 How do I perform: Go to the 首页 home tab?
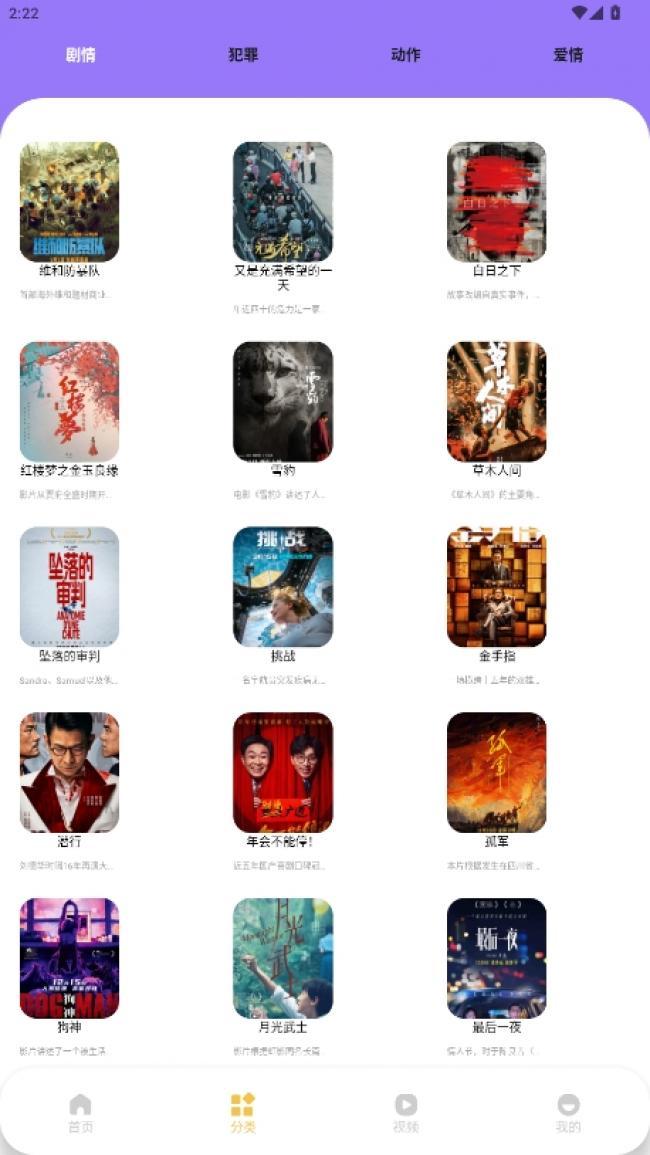pos(80,1112)
